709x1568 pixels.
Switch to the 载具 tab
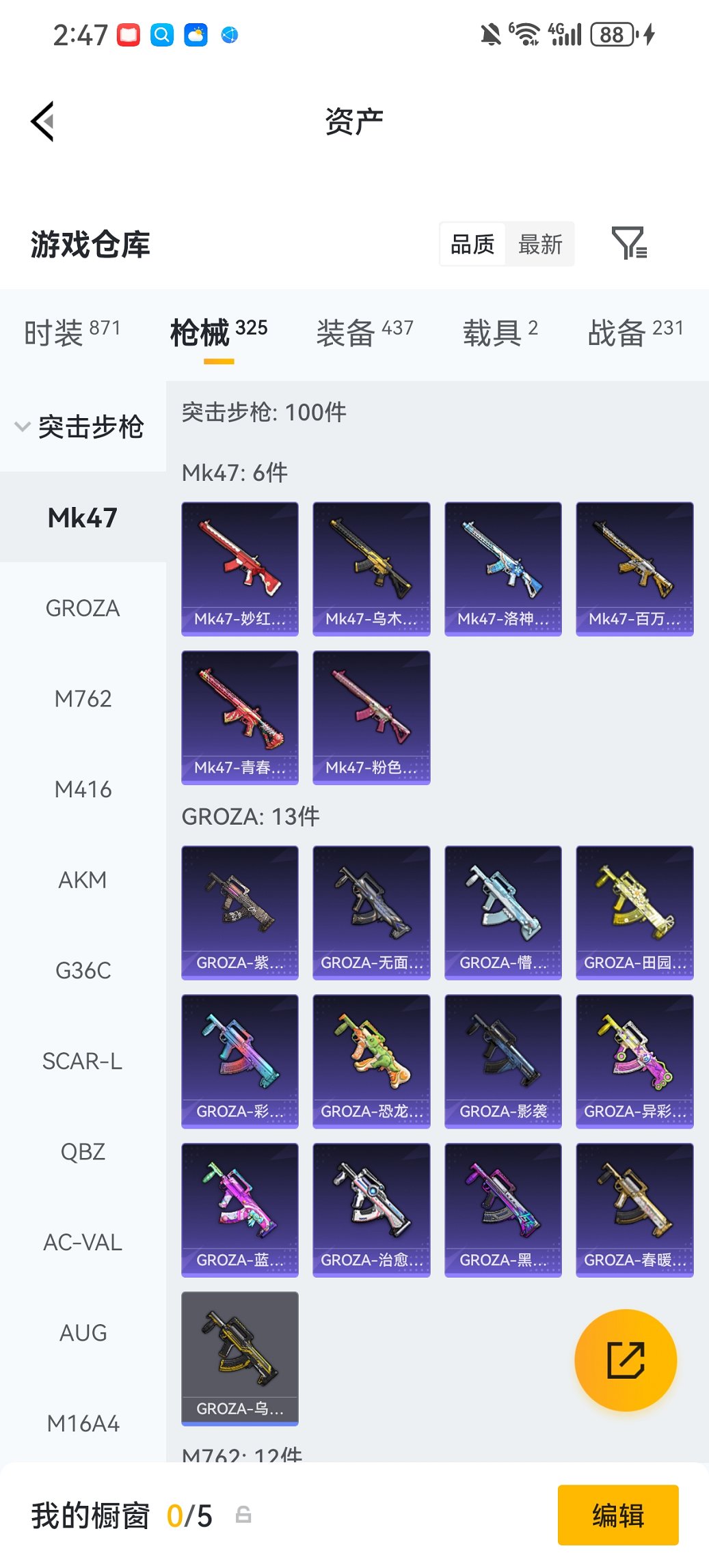click(x=500, y=333)
